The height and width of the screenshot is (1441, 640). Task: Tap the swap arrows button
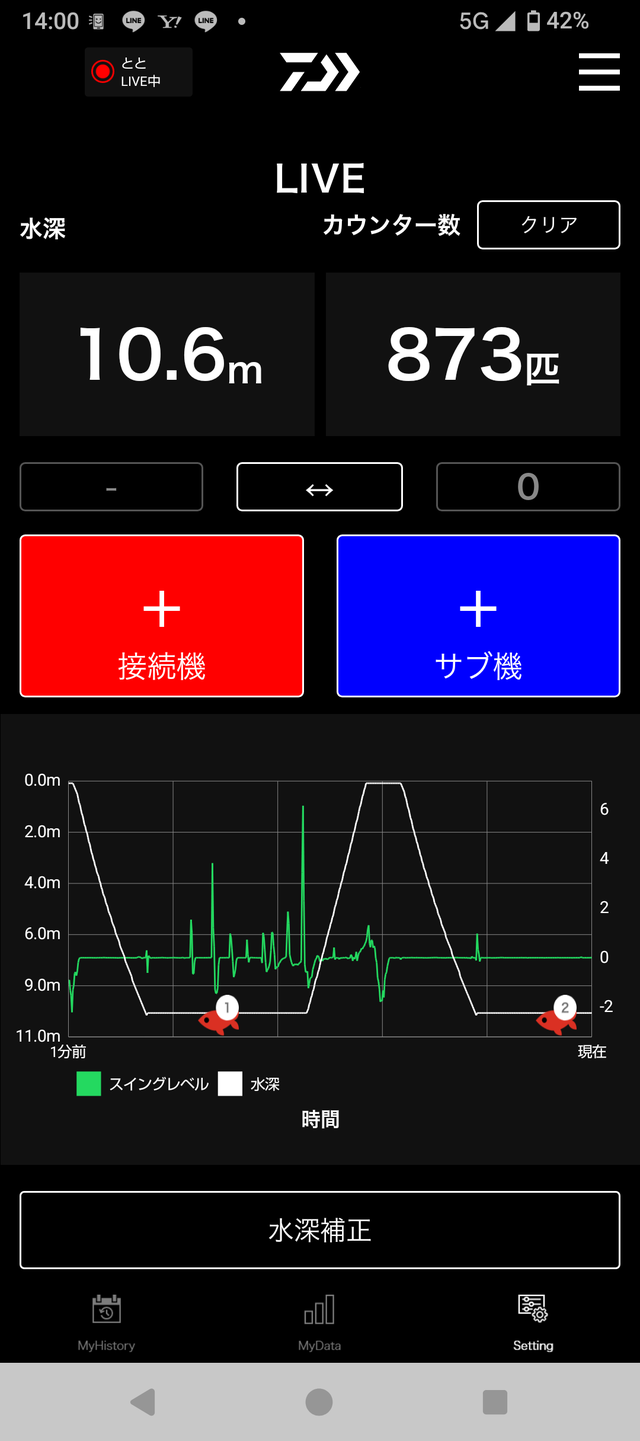319,487
